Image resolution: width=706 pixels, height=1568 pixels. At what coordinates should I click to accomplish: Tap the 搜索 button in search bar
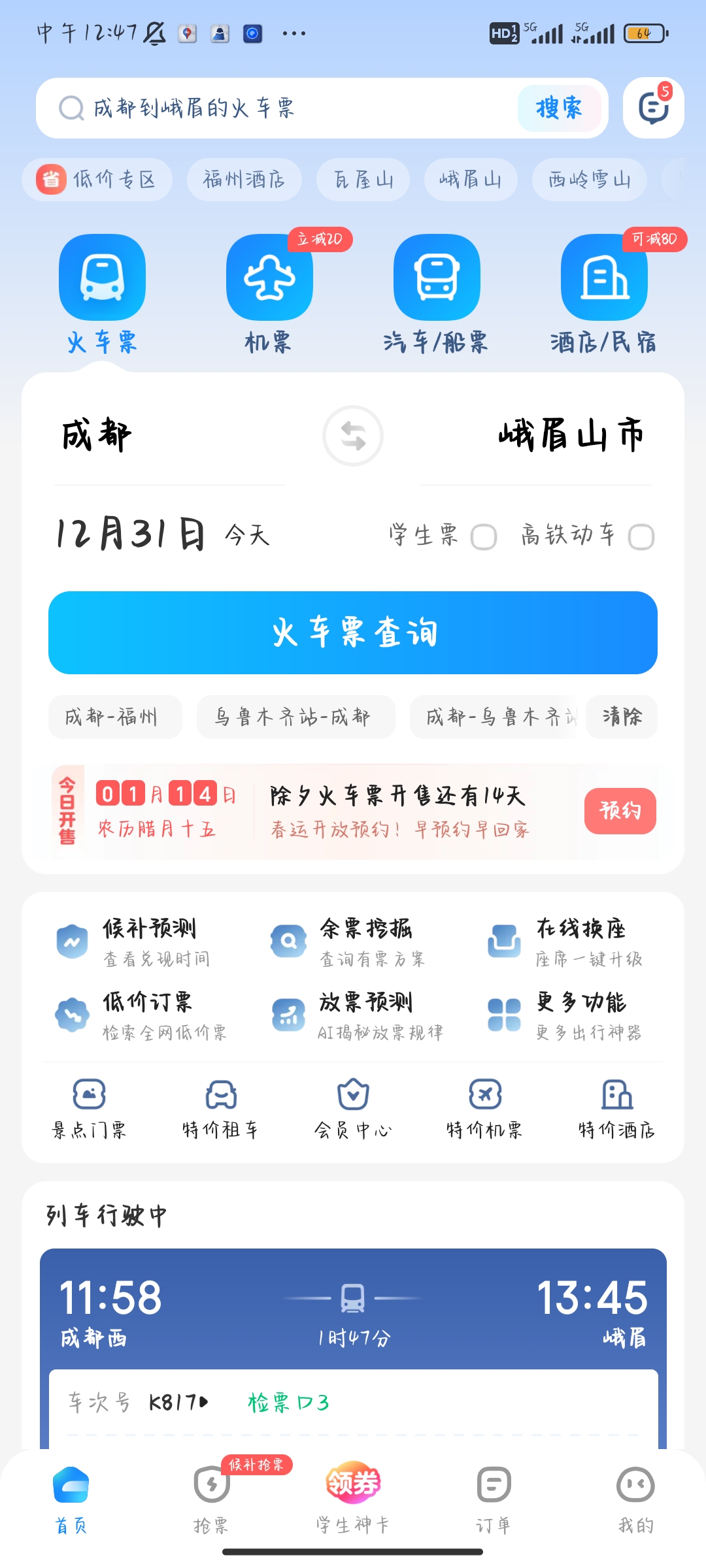(559, 108)
